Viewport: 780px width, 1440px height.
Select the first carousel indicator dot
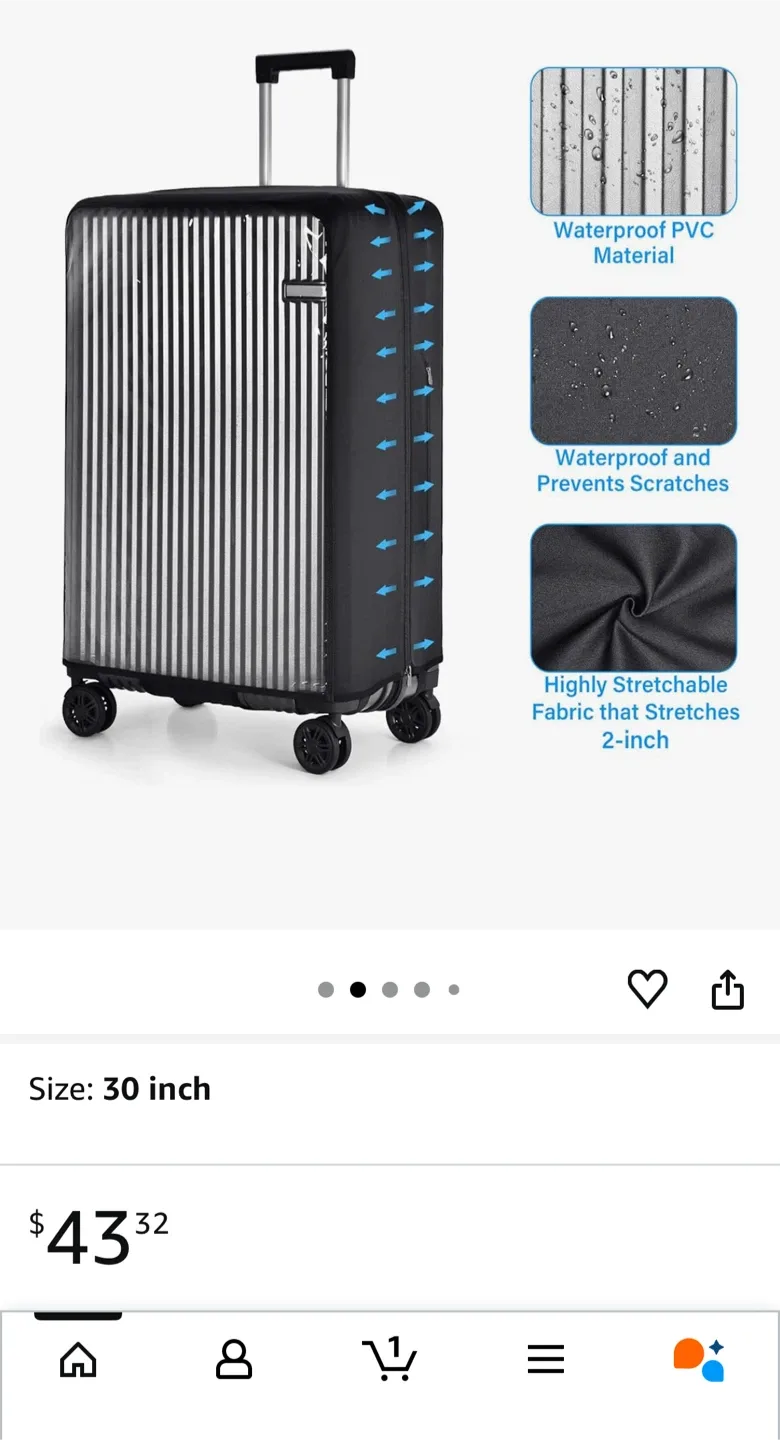[325, 989]
